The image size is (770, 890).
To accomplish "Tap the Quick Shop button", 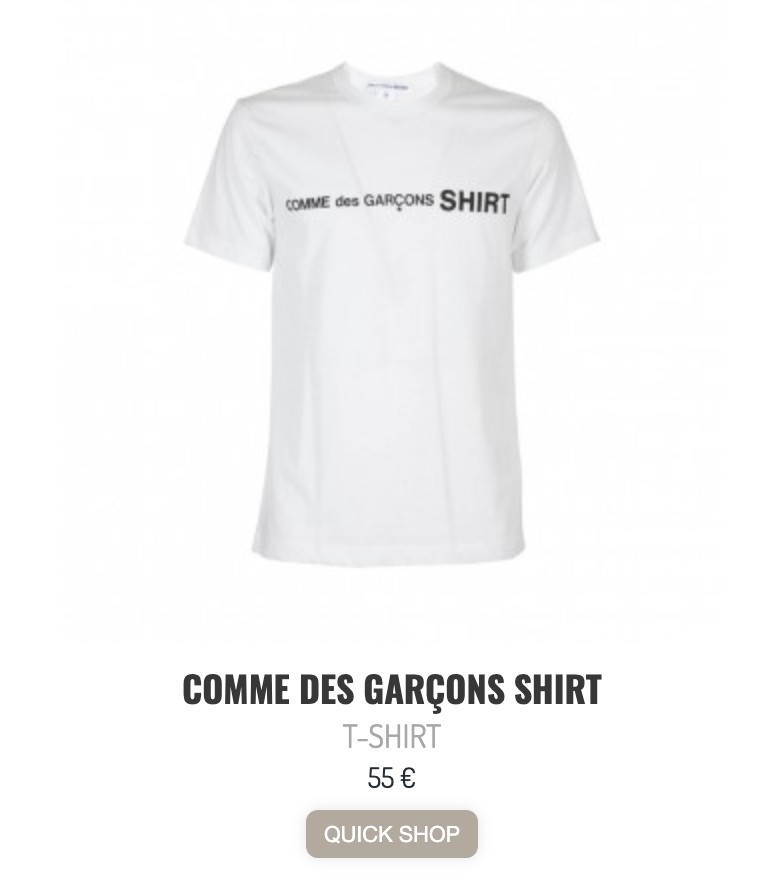I will (x=391, y=834).
